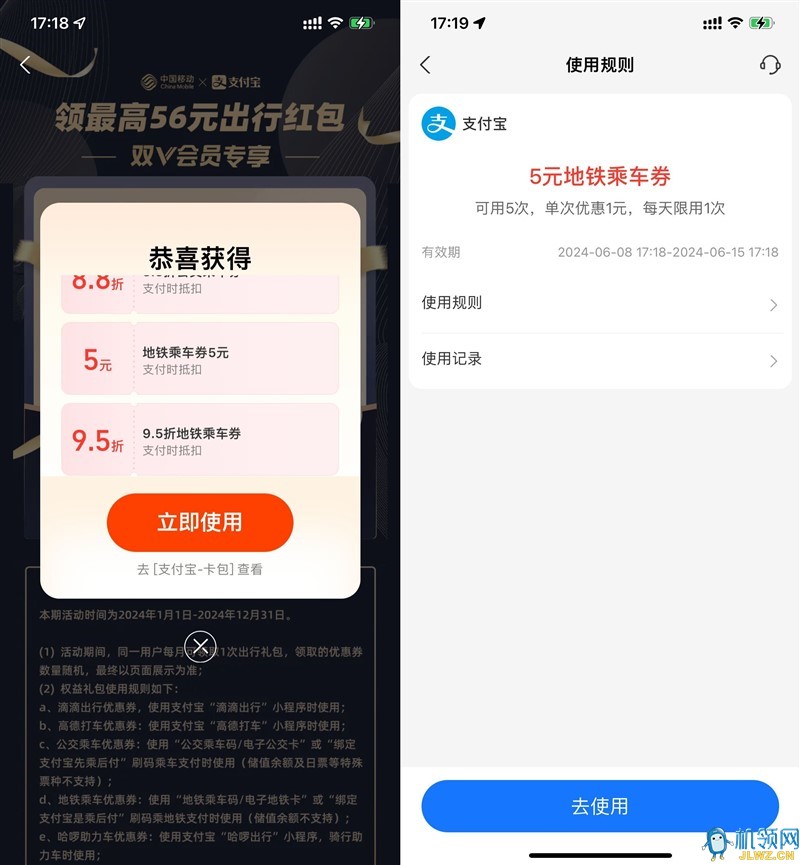This screenshot has width=800, height=865.
Task: Close the 恭喜获得 popup
Action: point(200,645)
